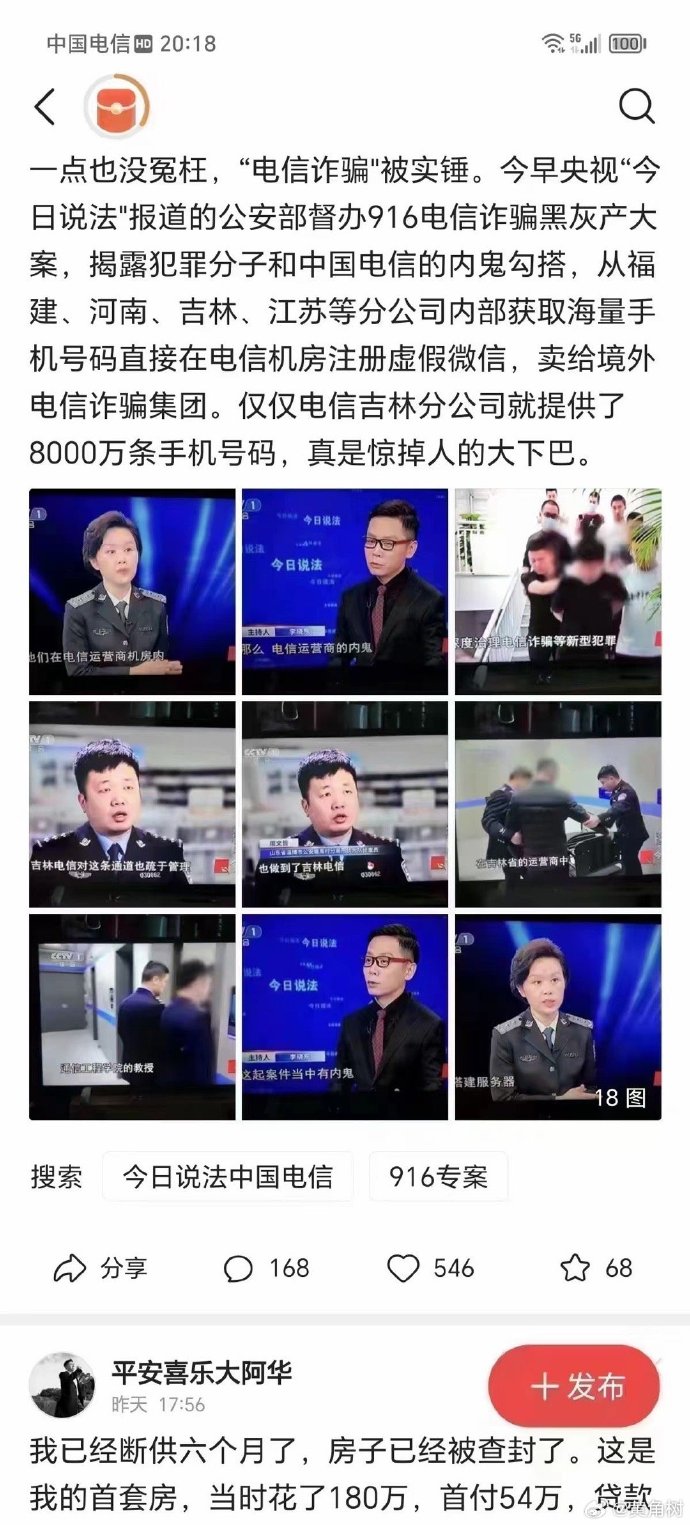View the 平安喜乐大阿华 profile avatar
The width and height of the screenshot is (690, 1525).
click(x=62, y=1386)
